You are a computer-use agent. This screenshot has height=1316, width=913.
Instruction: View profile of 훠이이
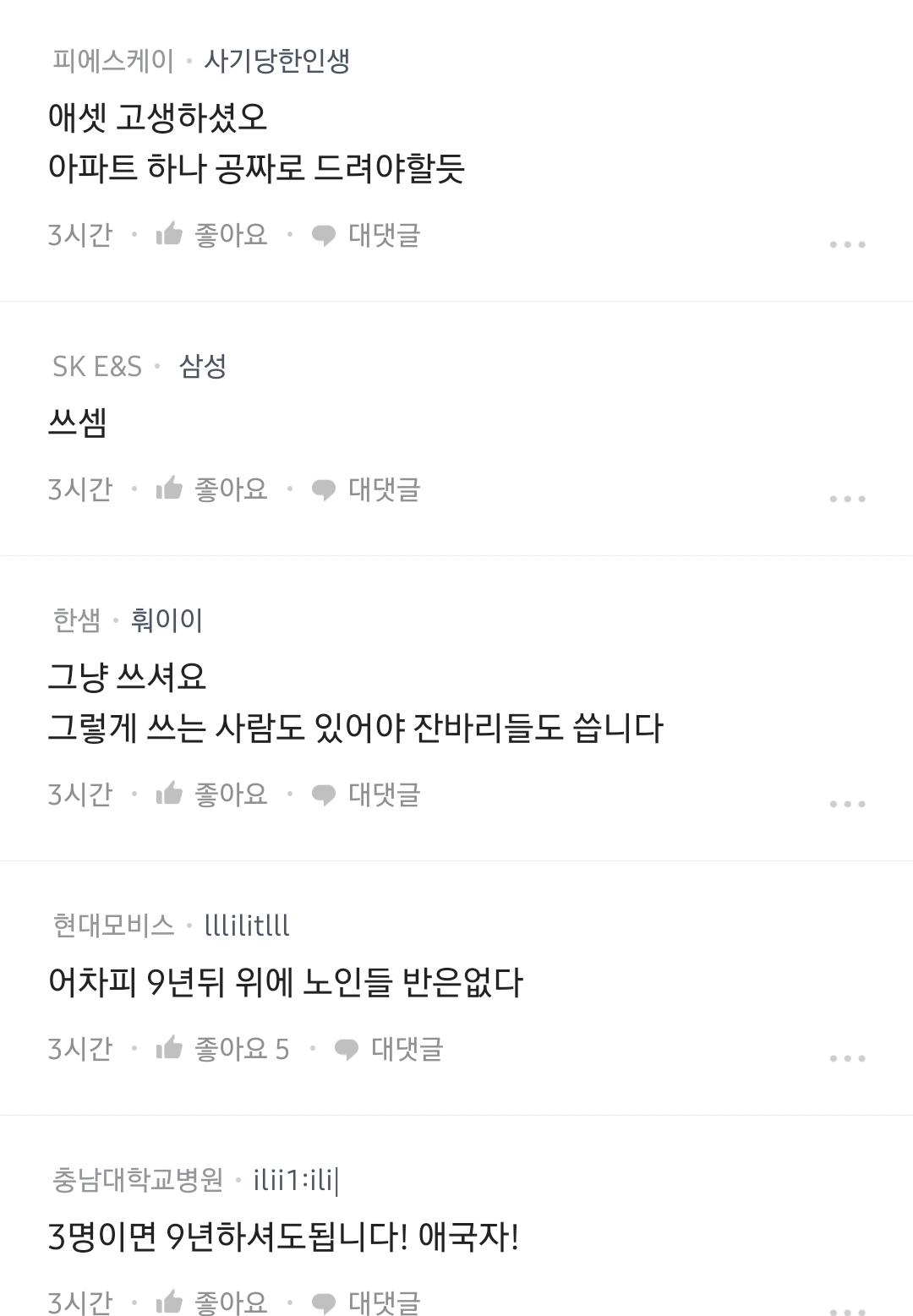167,620
